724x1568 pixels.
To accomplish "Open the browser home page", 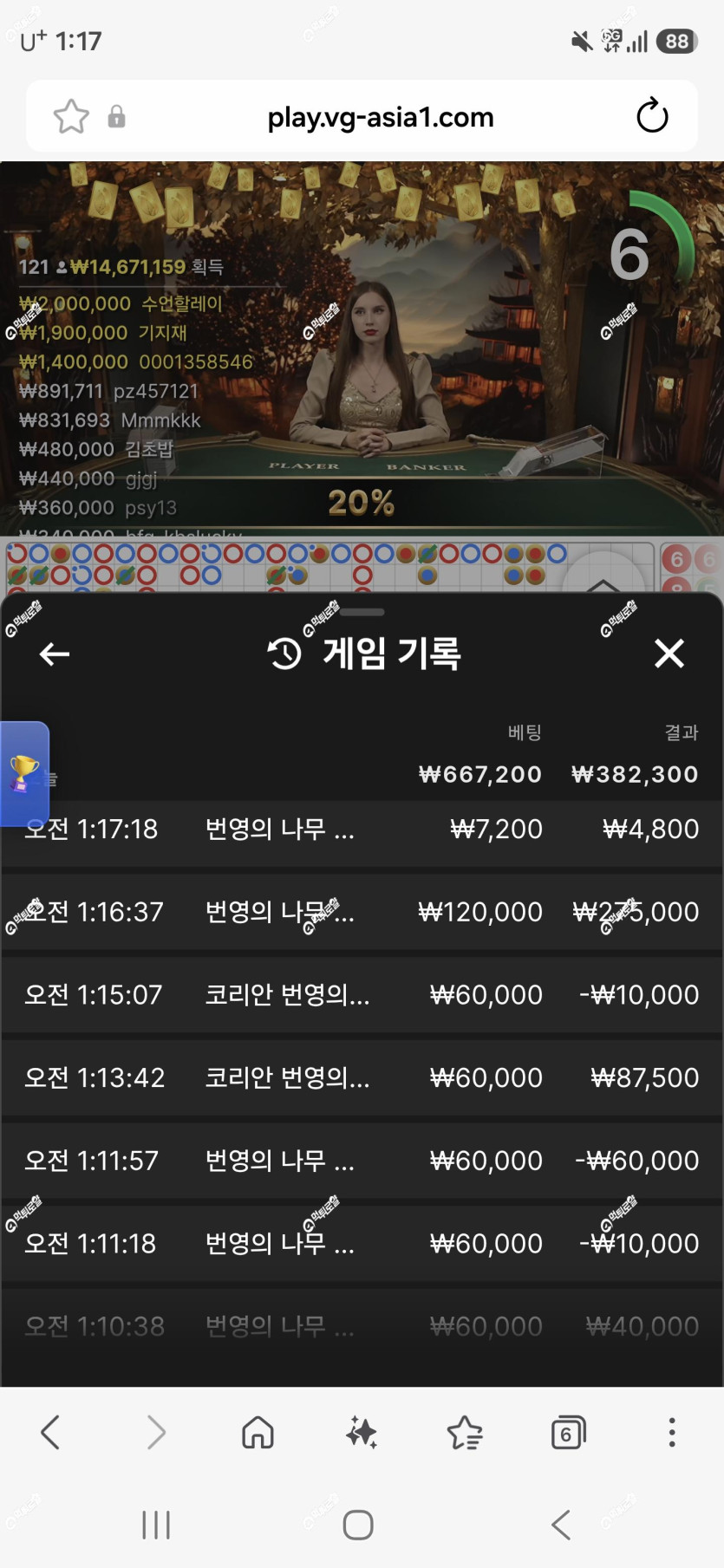I will [258, 1433].
